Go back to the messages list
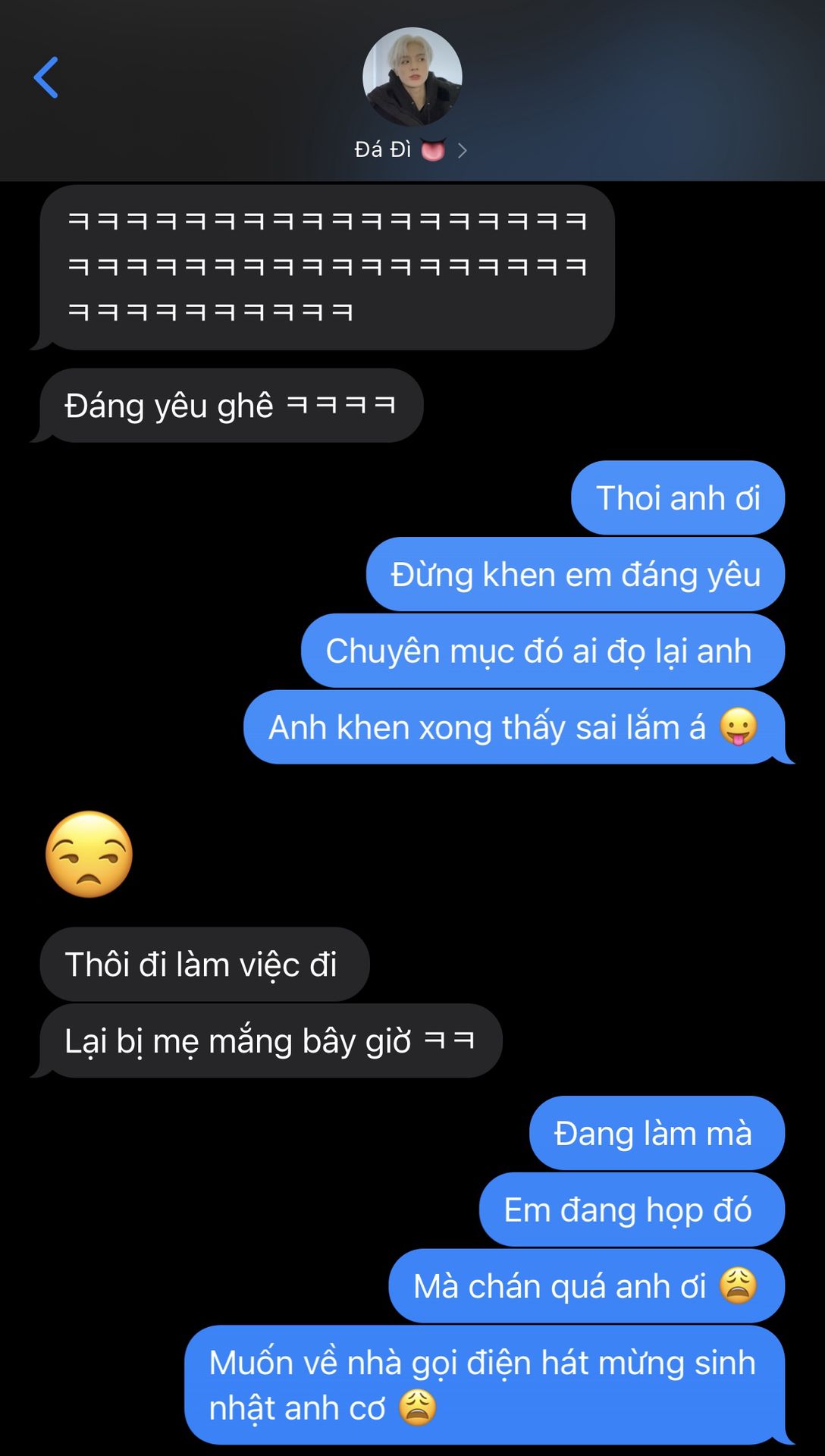This screenshot has height=1456, width=825. 46,77
